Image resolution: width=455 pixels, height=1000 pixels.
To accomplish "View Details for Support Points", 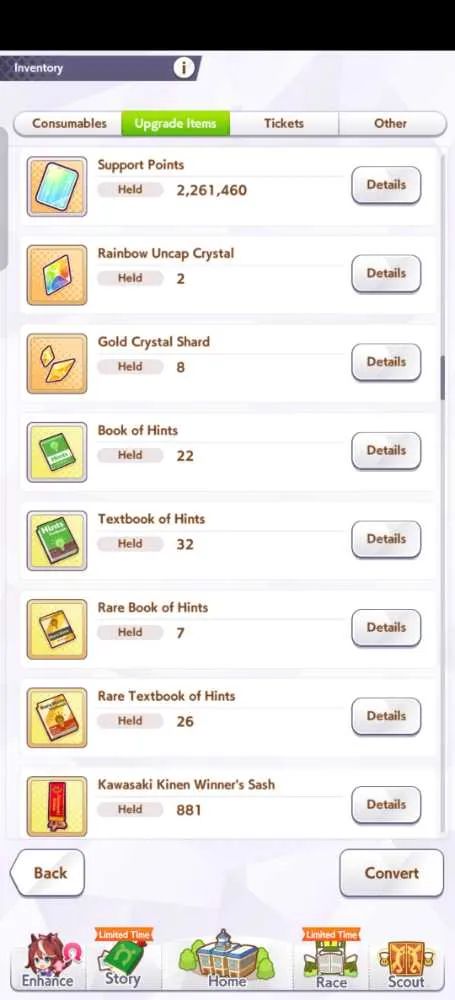I will pyautogui.click(x=386, y=185).
